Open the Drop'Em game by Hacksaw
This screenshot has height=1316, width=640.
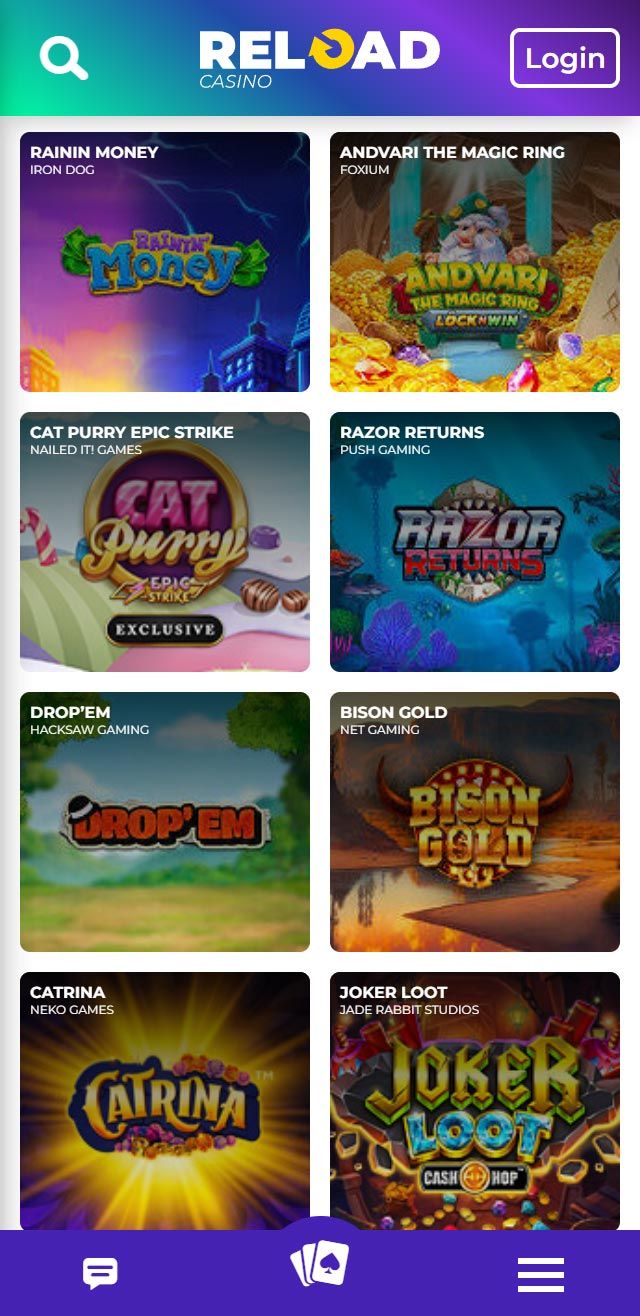point(165,822)
